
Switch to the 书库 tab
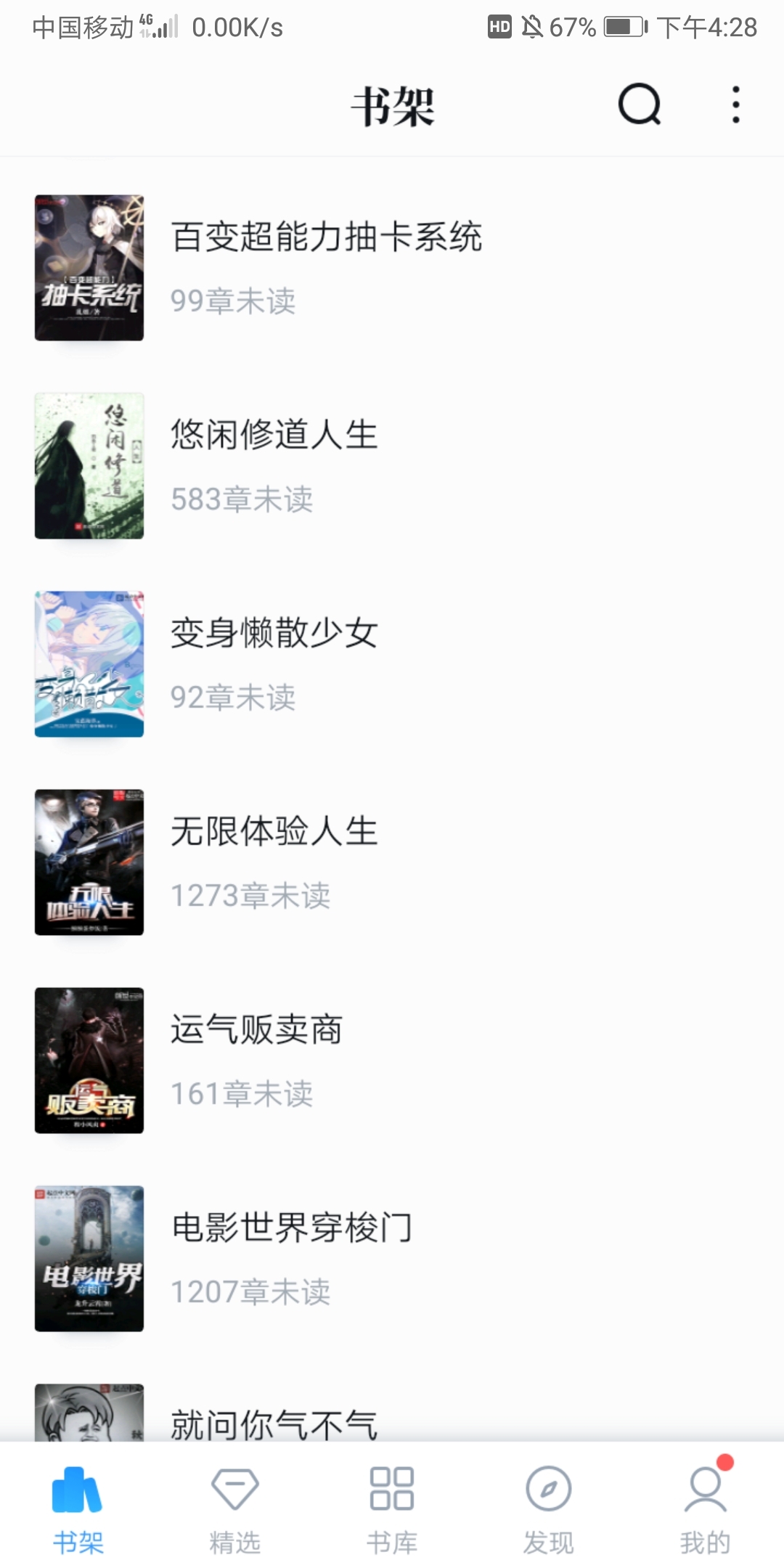point(392,1508)
